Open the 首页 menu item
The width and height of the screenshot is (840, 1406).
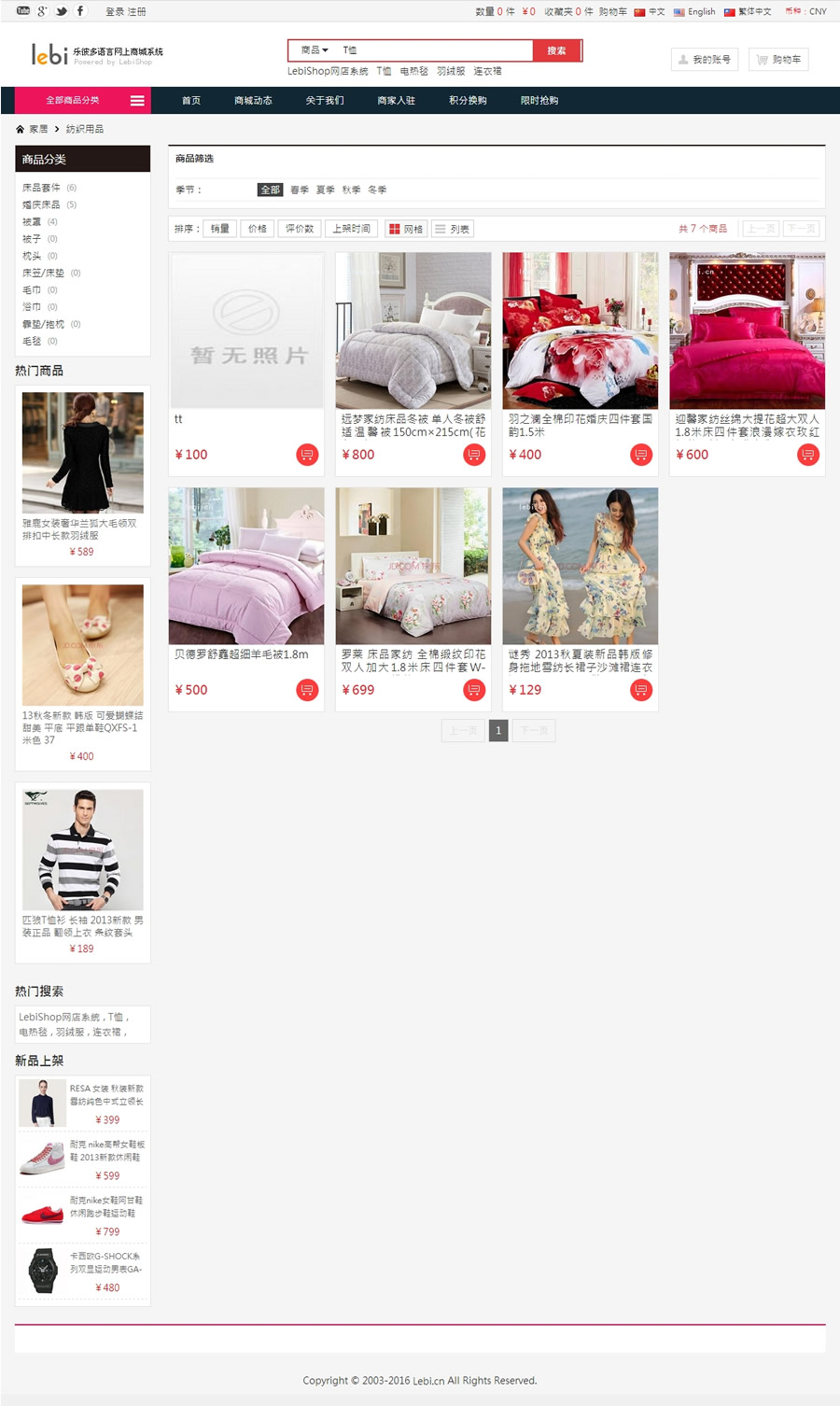click(190, 100)
